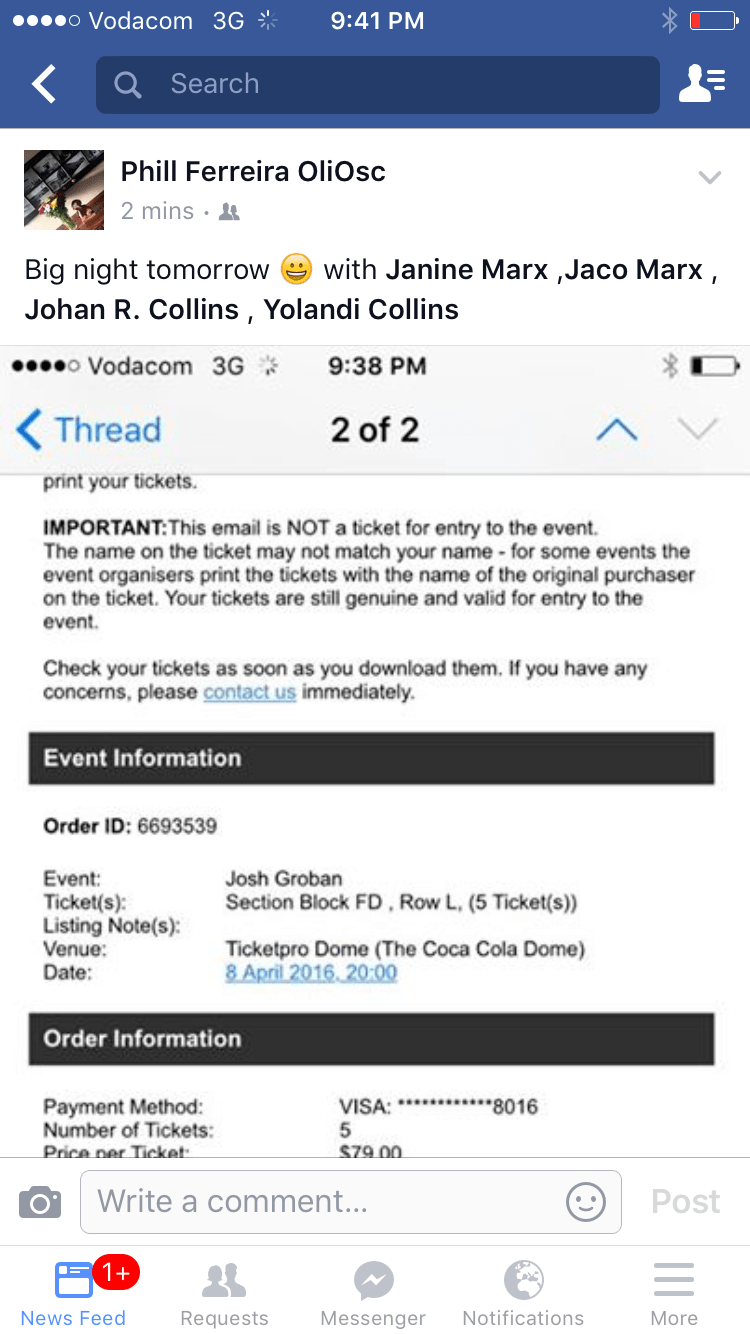The height and width of the screenshot is (1334, 750).
Task: Attach a photo with the camera icon
Action: (40, 1202)
